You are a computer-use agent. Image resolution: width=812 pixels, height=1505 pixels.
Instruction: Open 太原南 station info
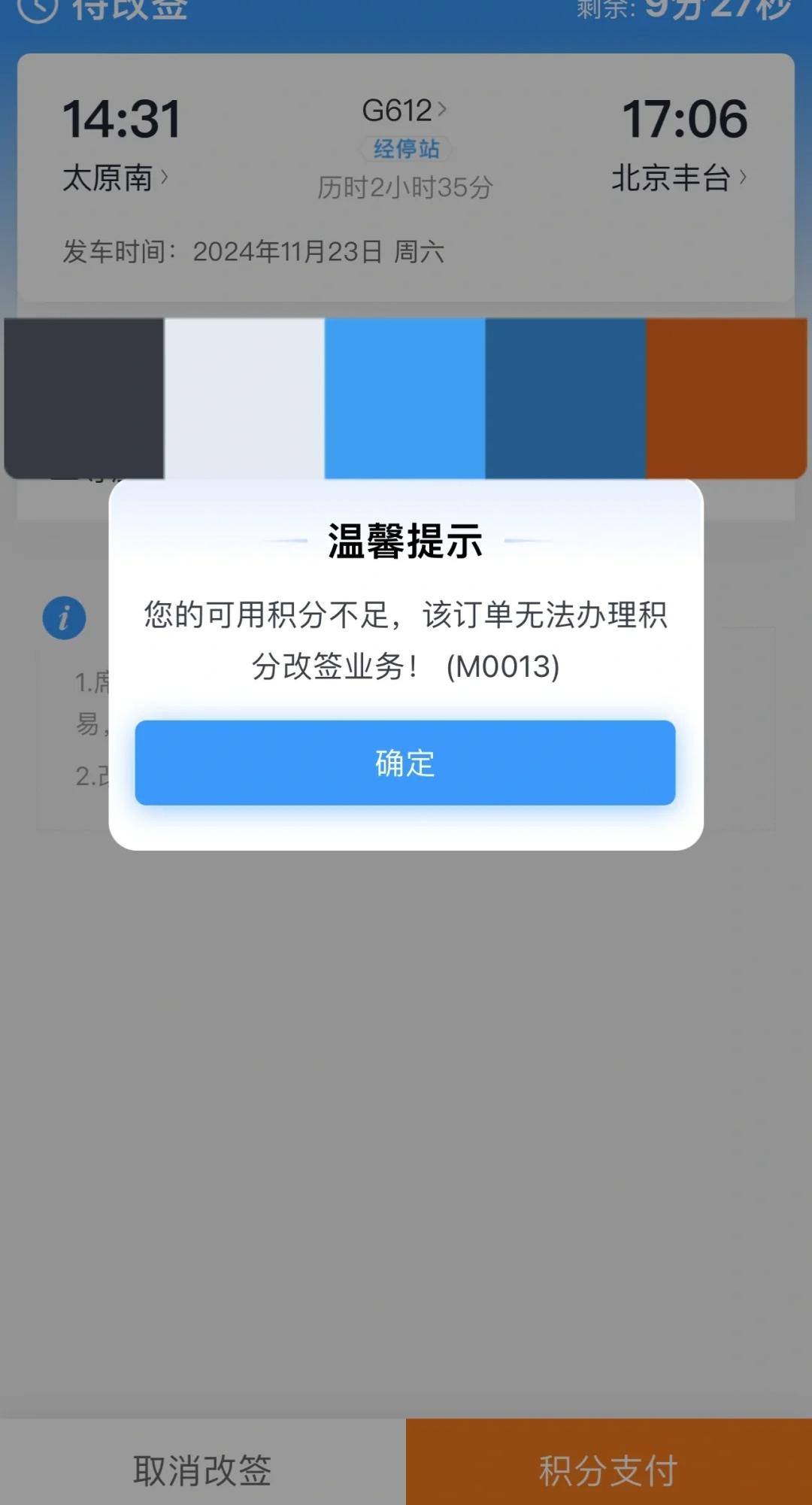point(115,178)
